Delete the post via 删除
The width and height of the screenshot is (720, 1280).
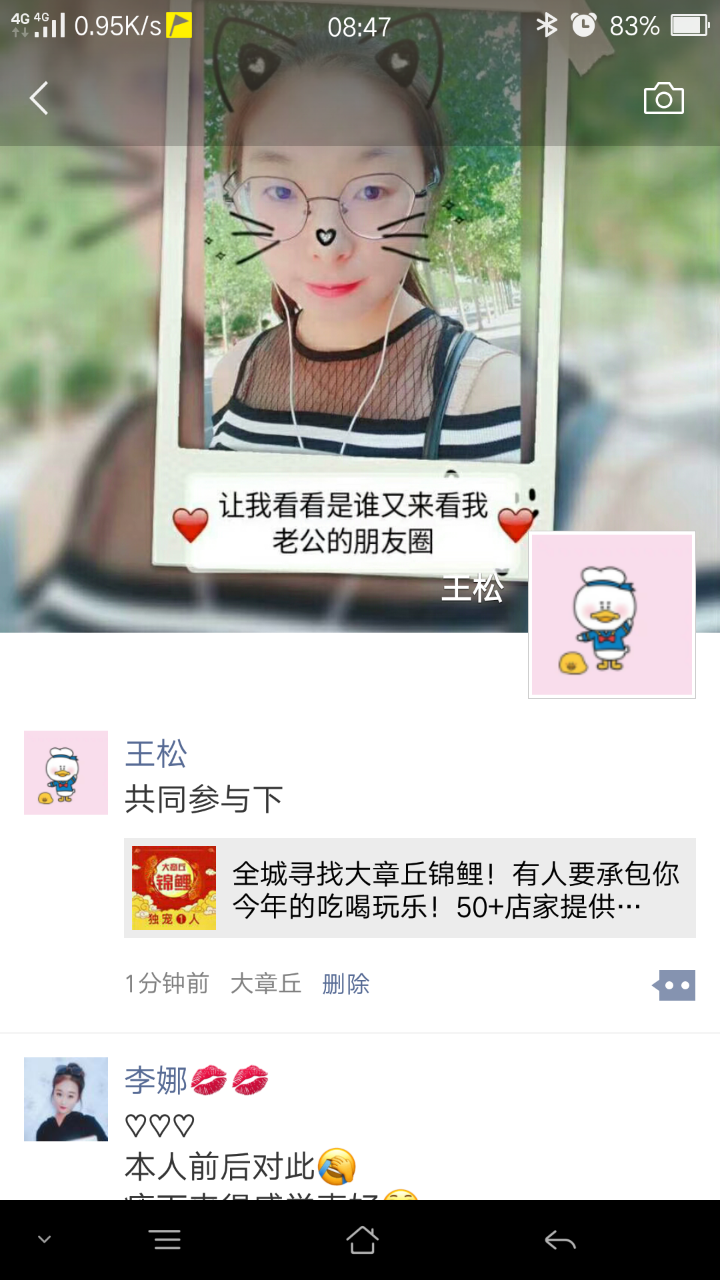(x=346, y=984)
